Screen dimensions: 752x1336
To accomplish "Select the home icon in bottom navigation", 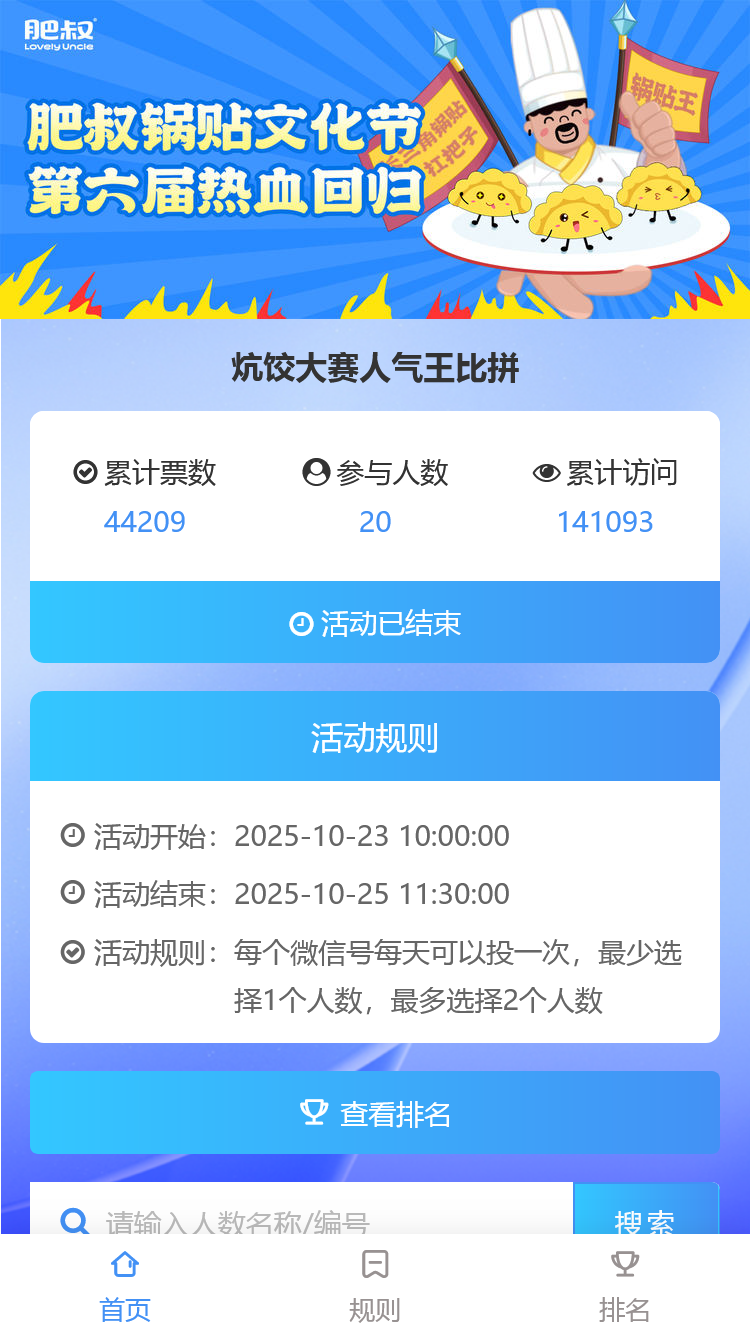I will (123, 1264).
